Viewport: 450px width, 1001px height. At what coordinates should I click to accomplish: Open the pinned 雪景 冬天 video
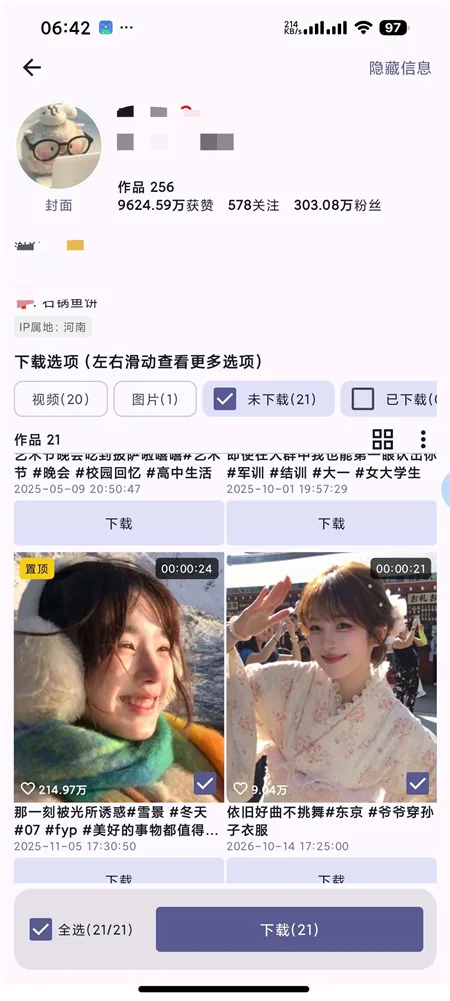coord(119,677)
